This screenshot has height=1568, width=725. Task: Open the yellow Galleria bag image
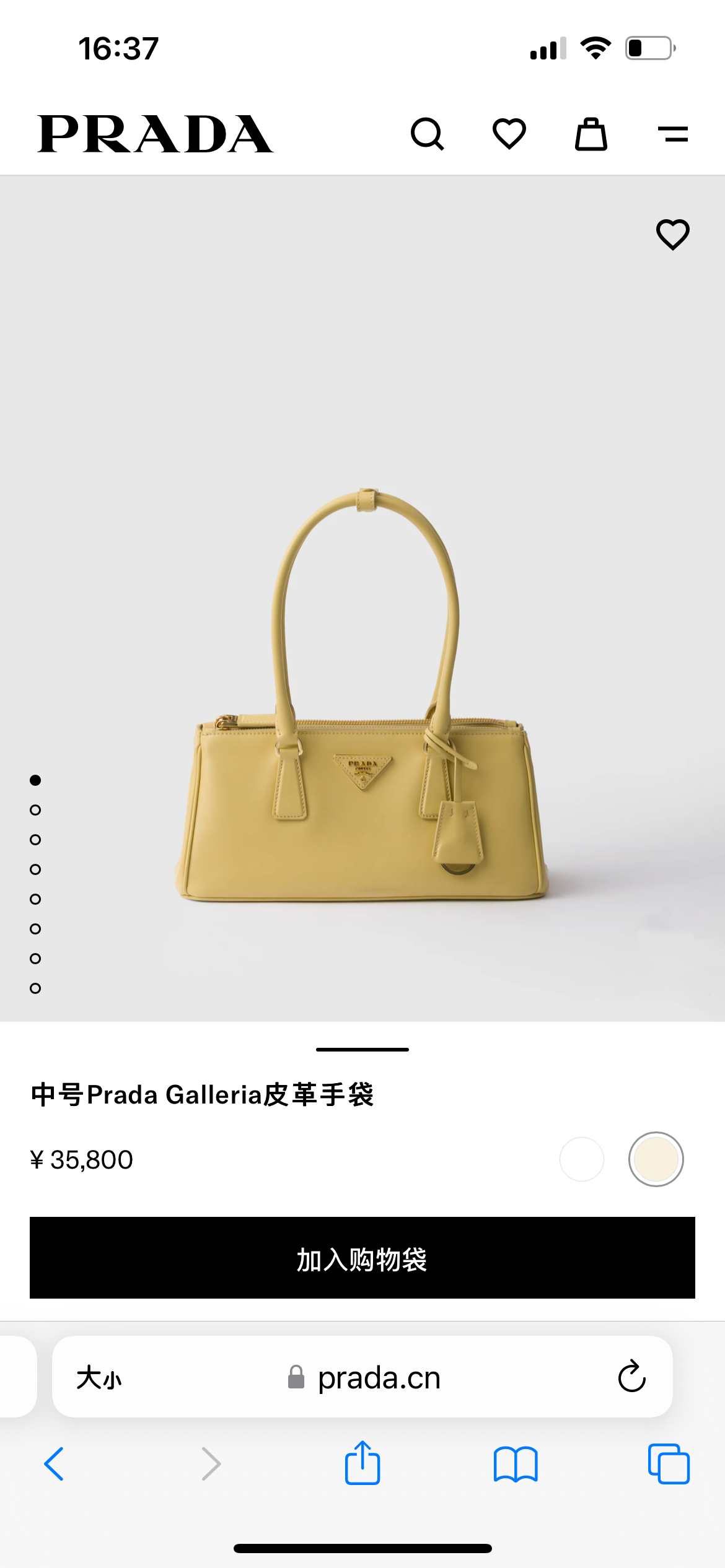(x=362, y=712)
